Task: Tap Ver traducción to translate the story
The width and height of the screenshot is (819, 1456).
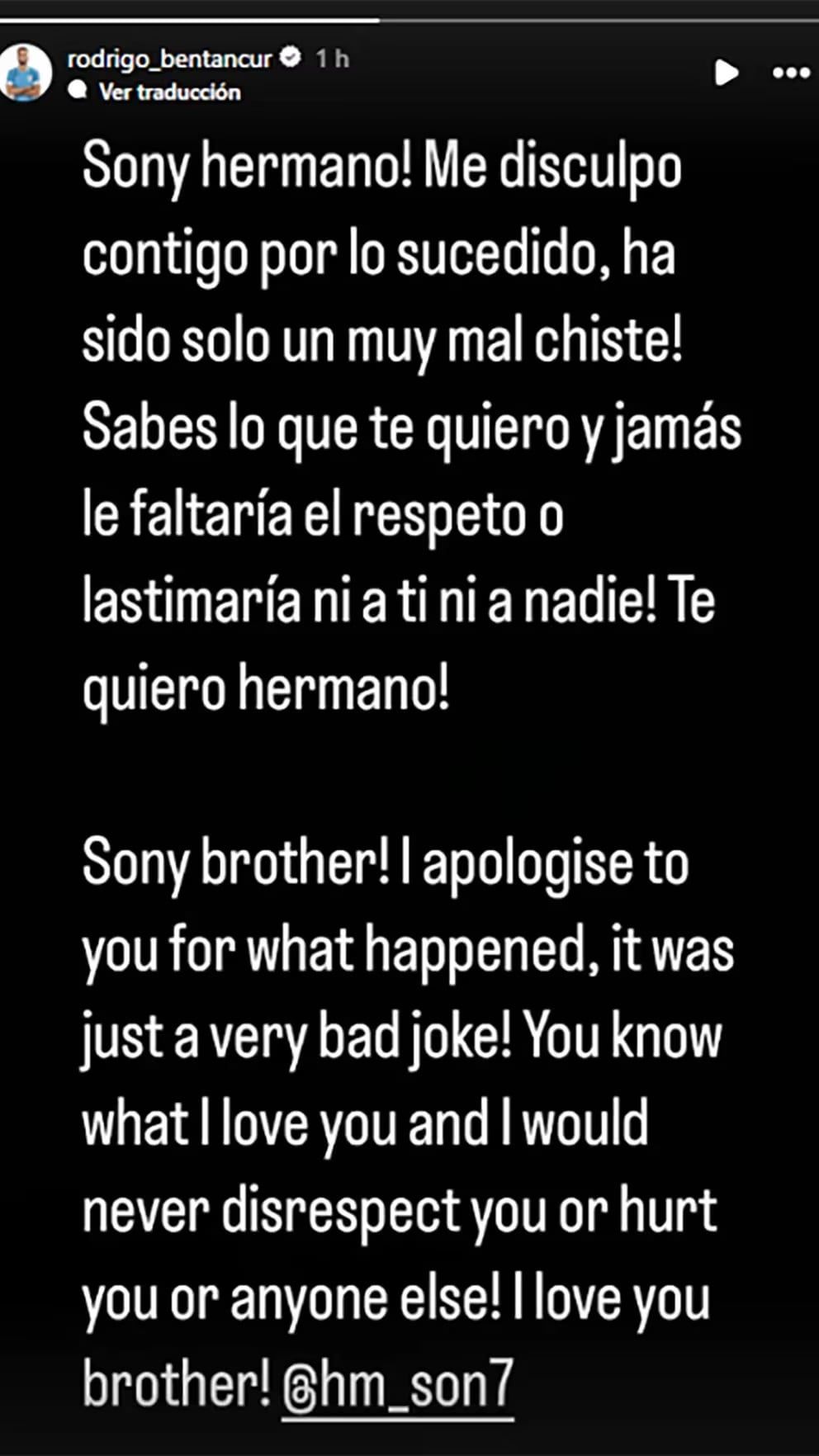Action: click(169, 92)
